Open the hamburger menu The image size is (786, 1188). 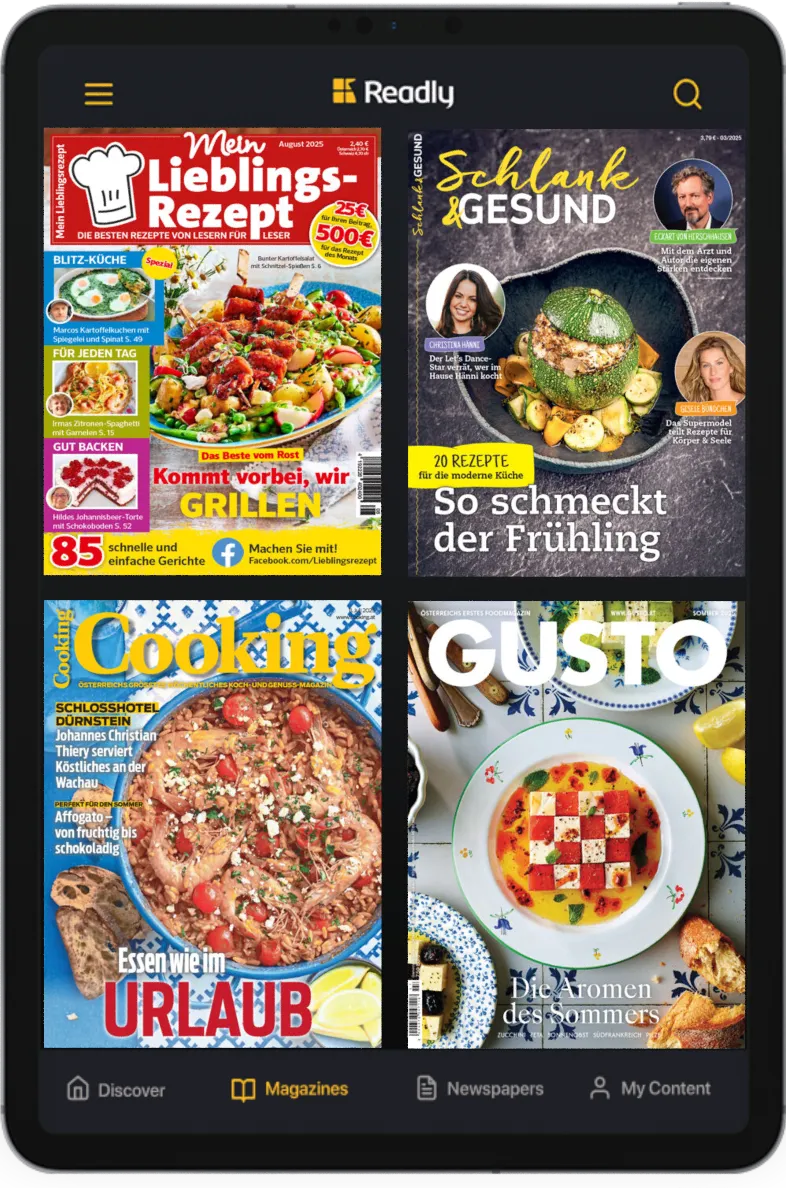point(98,94)
